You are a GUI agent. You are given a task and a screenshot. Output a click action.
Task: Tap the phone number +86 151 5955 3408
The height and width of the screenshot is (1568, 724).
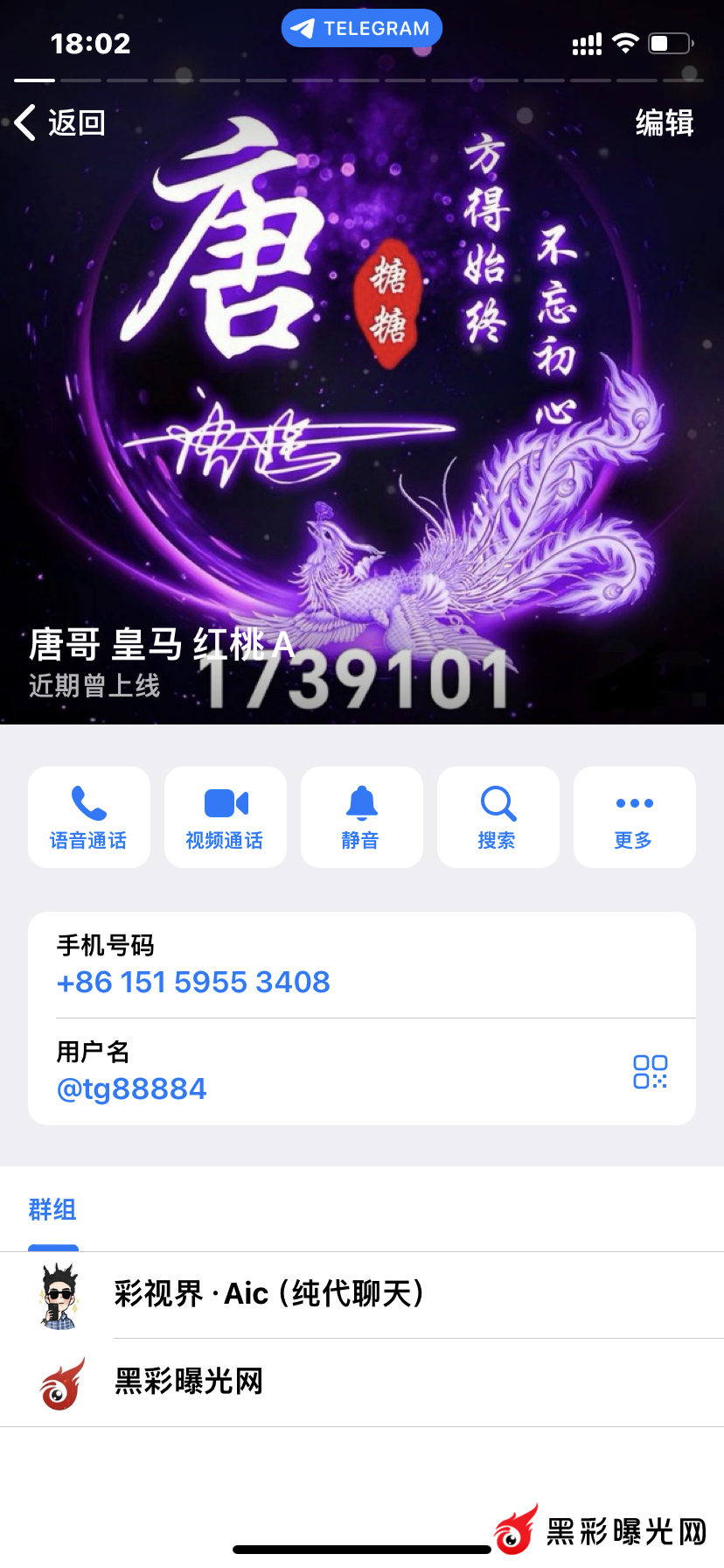tap(193, 982)
